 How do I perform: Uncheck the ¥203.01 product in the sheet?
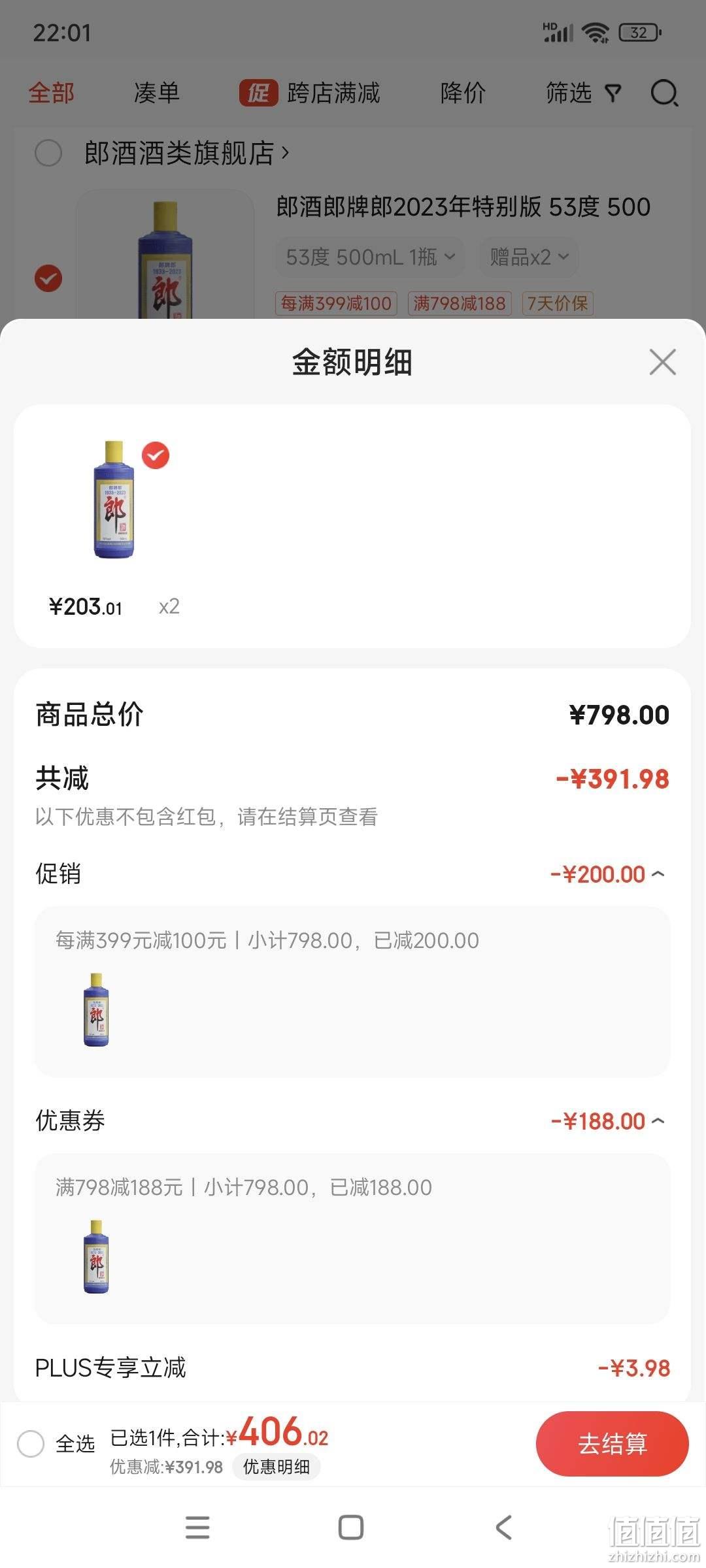pyautogui.click(x=156, y=455)
